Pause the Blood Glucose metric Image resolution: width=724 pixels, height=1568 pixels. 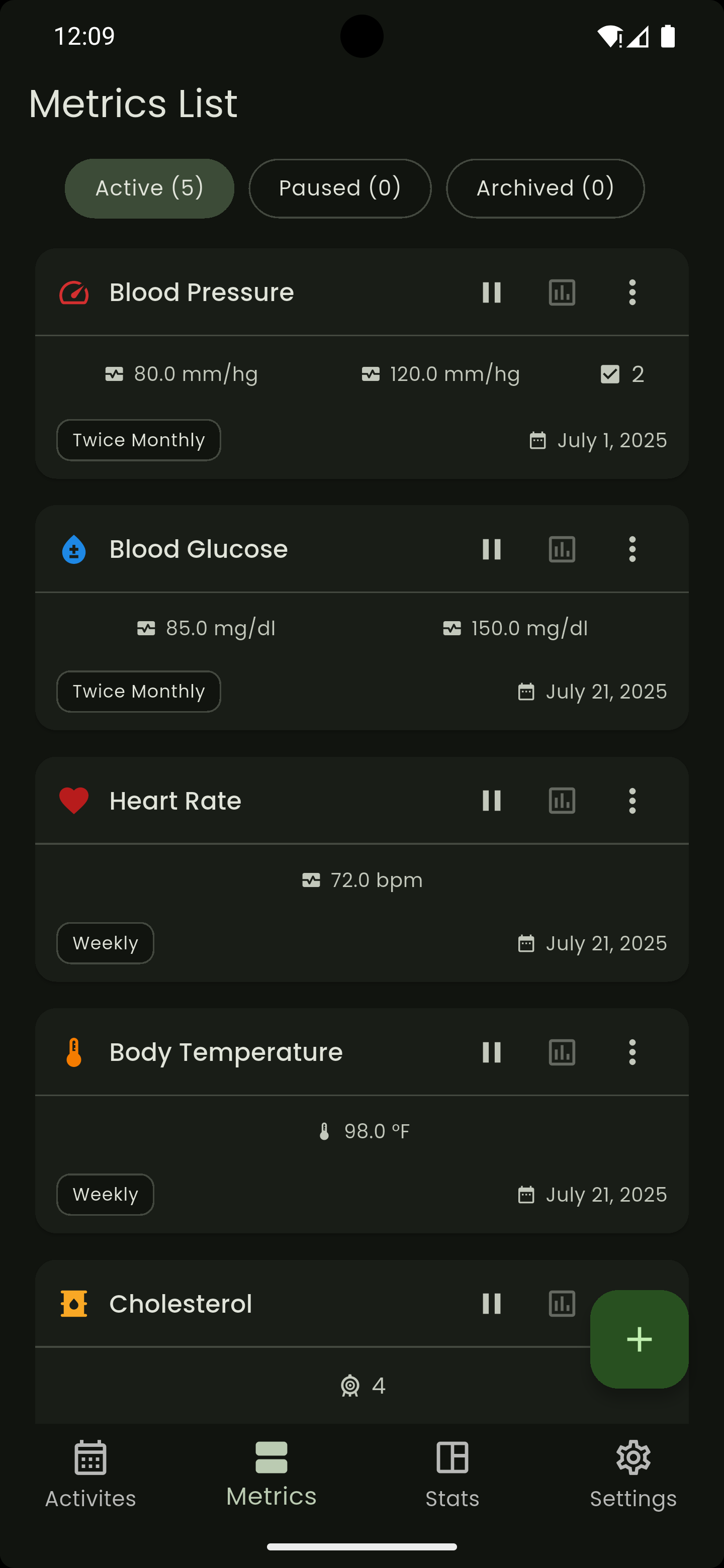click(x=491, y=550)
